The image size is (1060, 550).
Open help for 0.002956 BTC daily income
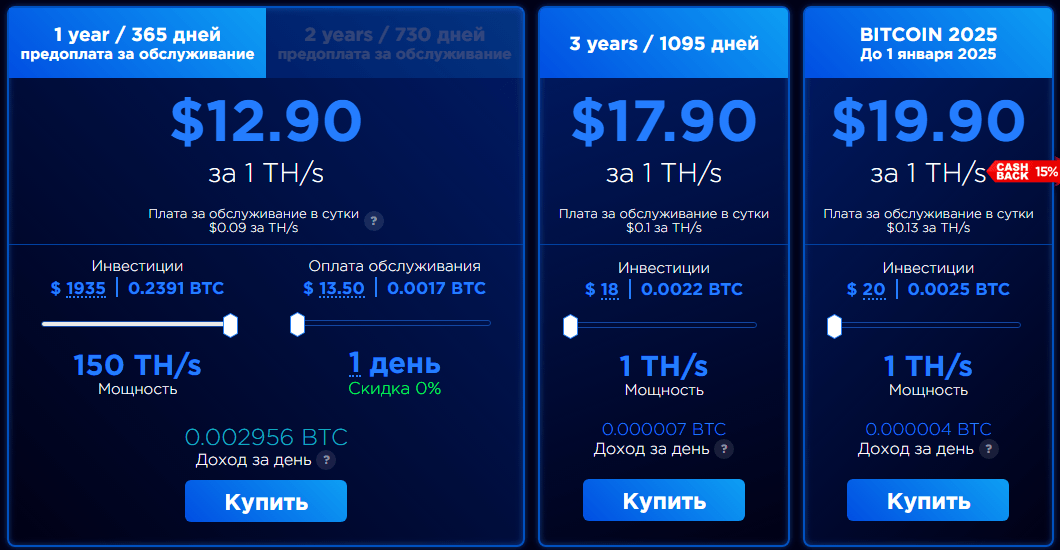326,460
